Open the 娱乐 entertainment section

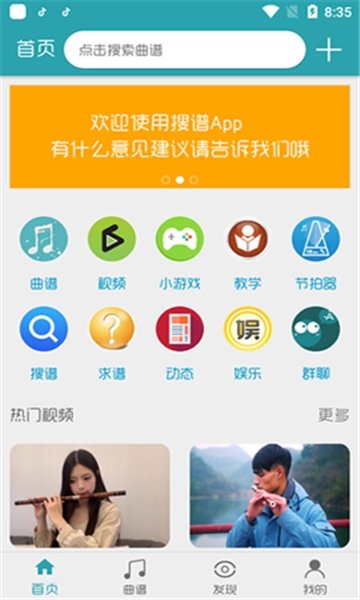[248, 343]
